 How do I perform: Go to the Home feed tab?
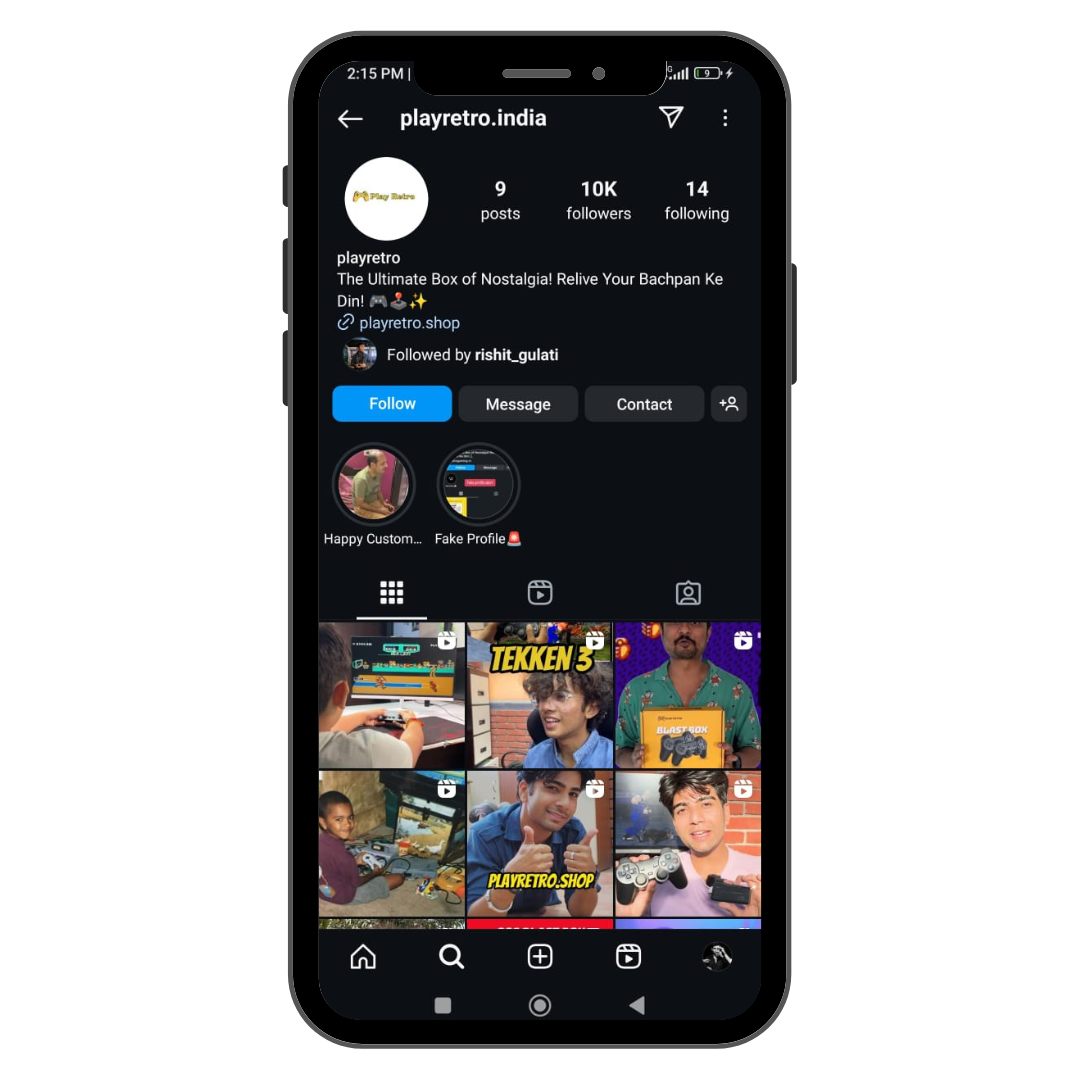click(363, 957)
